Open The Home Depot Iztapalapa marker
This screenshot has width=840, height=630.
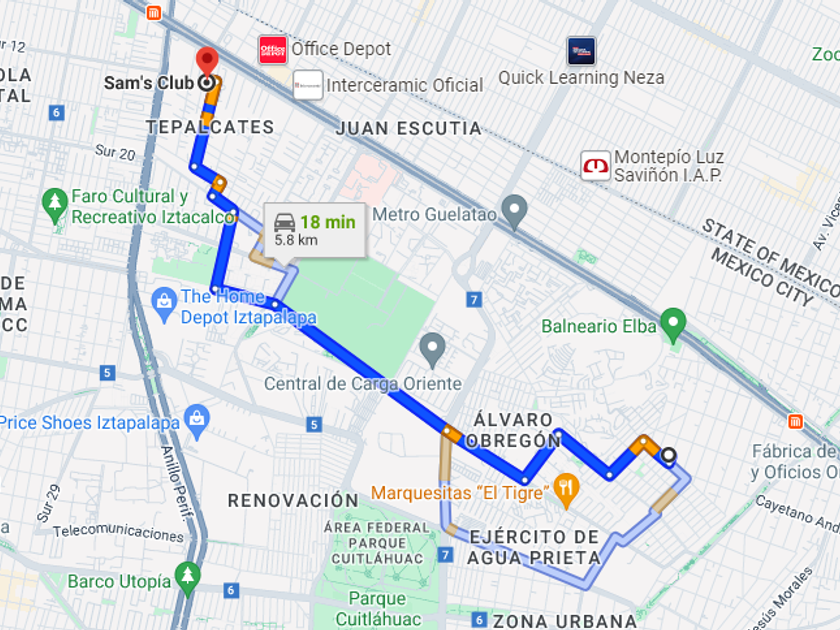tap(164, 305)
